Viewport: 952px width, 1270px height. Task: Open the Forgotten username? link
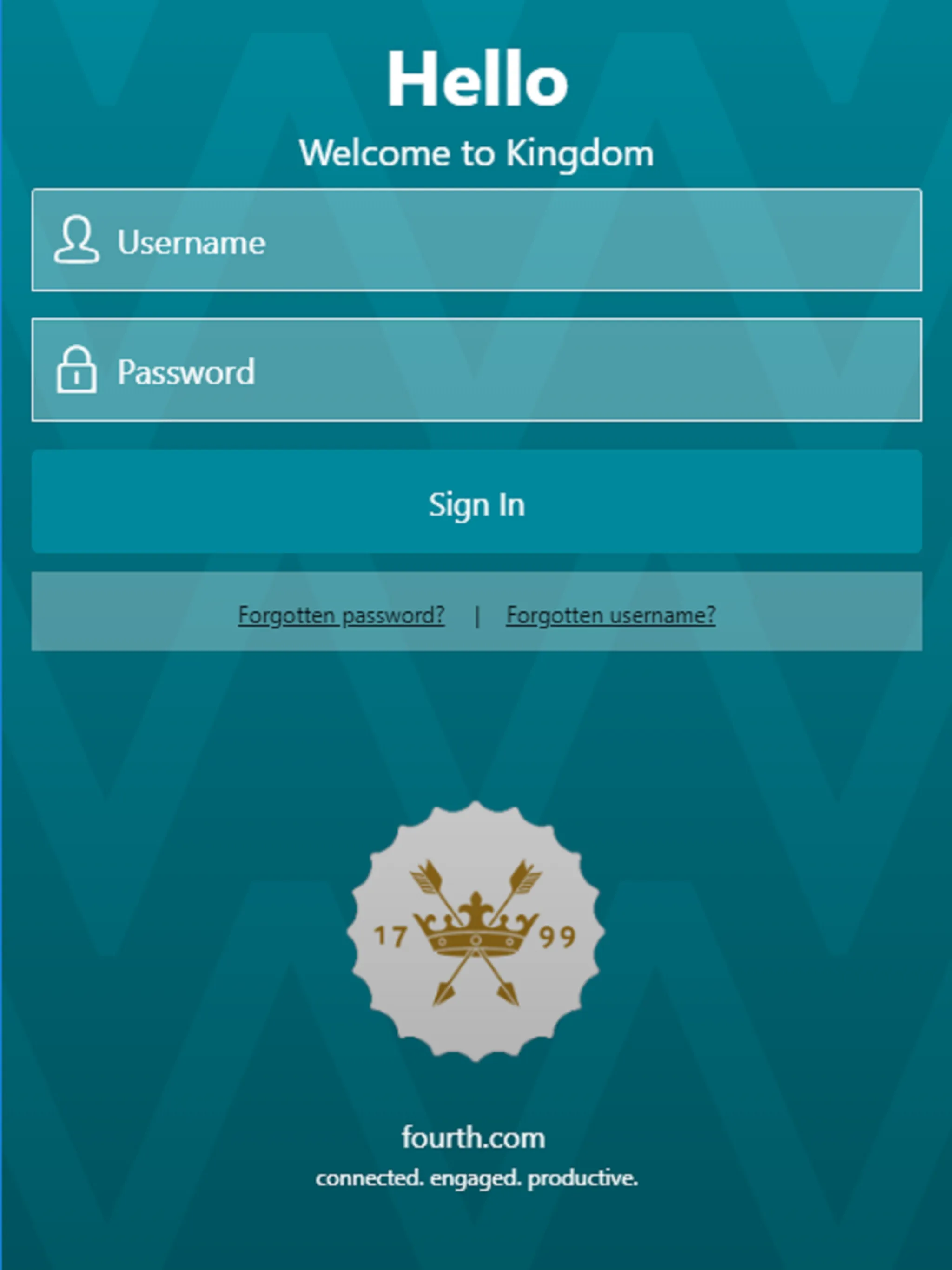click(610, 615)
